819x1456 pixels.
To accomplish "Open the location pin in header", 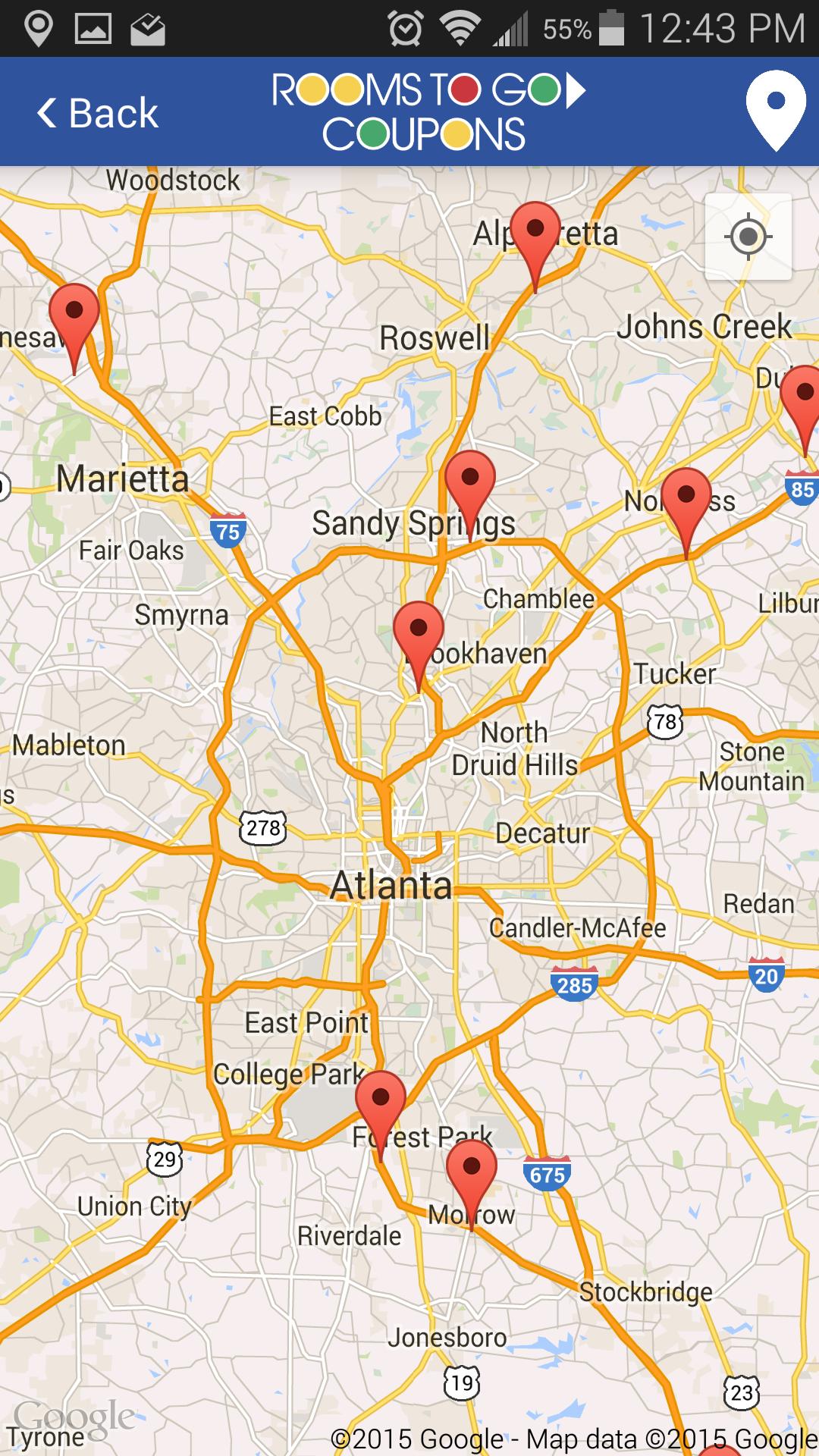I will 775,111.
